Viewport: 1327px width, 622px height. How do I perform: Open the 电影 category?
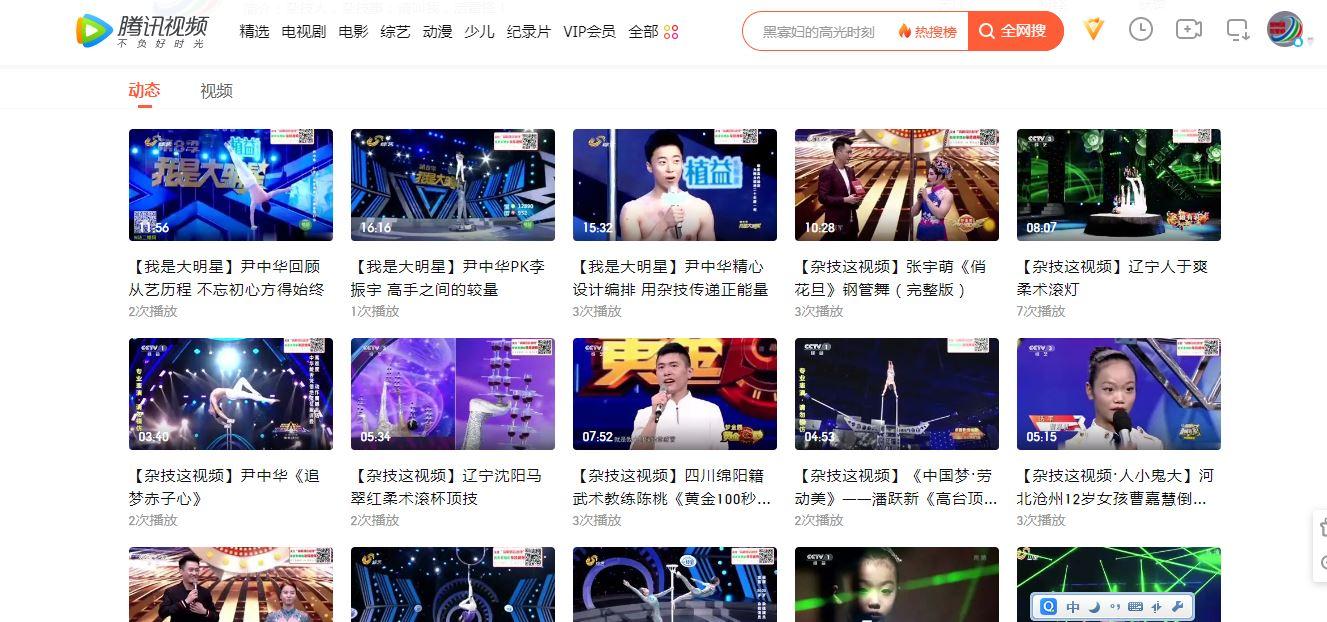coord(353,31)
